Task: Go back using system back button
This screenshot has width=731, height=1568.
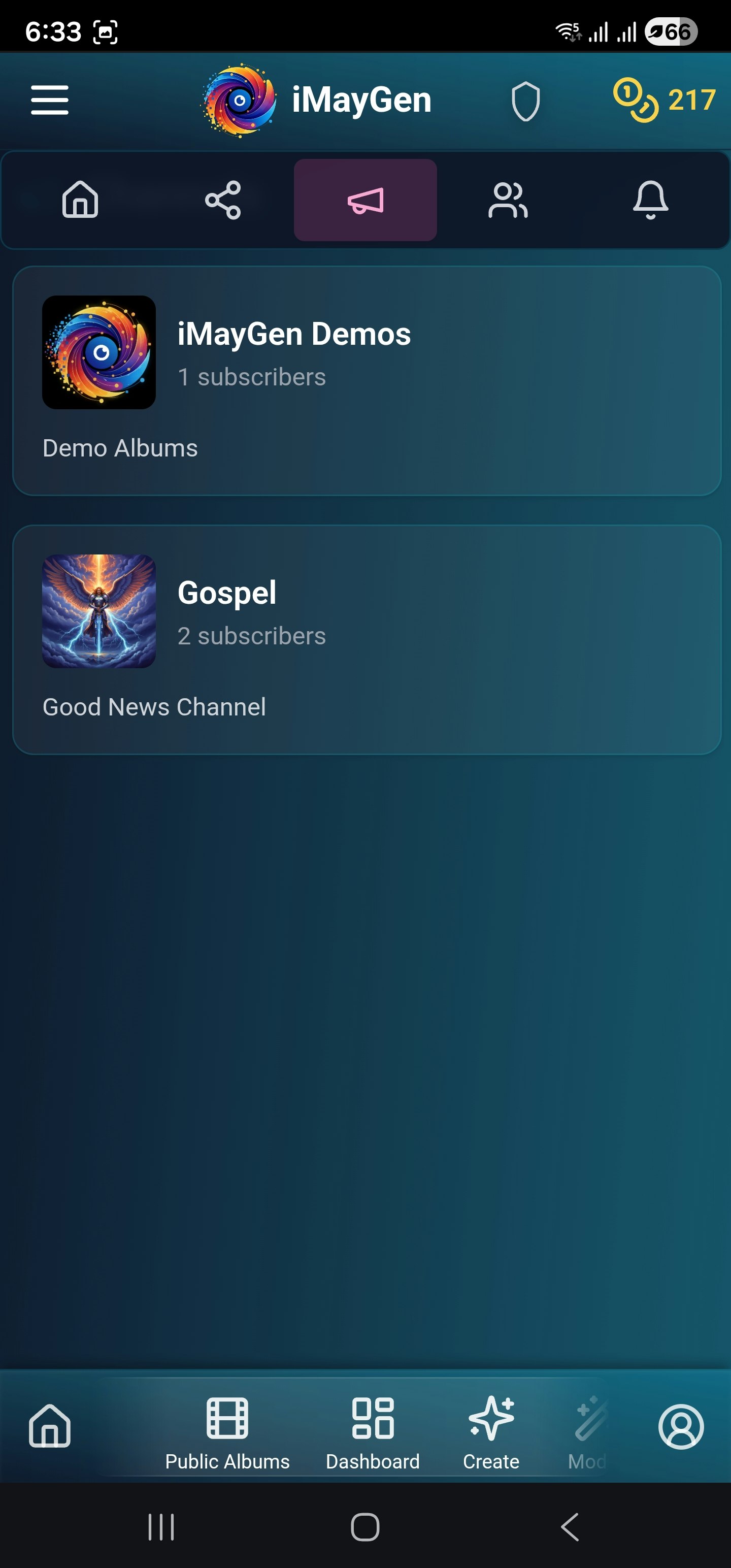Action: click(570, 1526)
